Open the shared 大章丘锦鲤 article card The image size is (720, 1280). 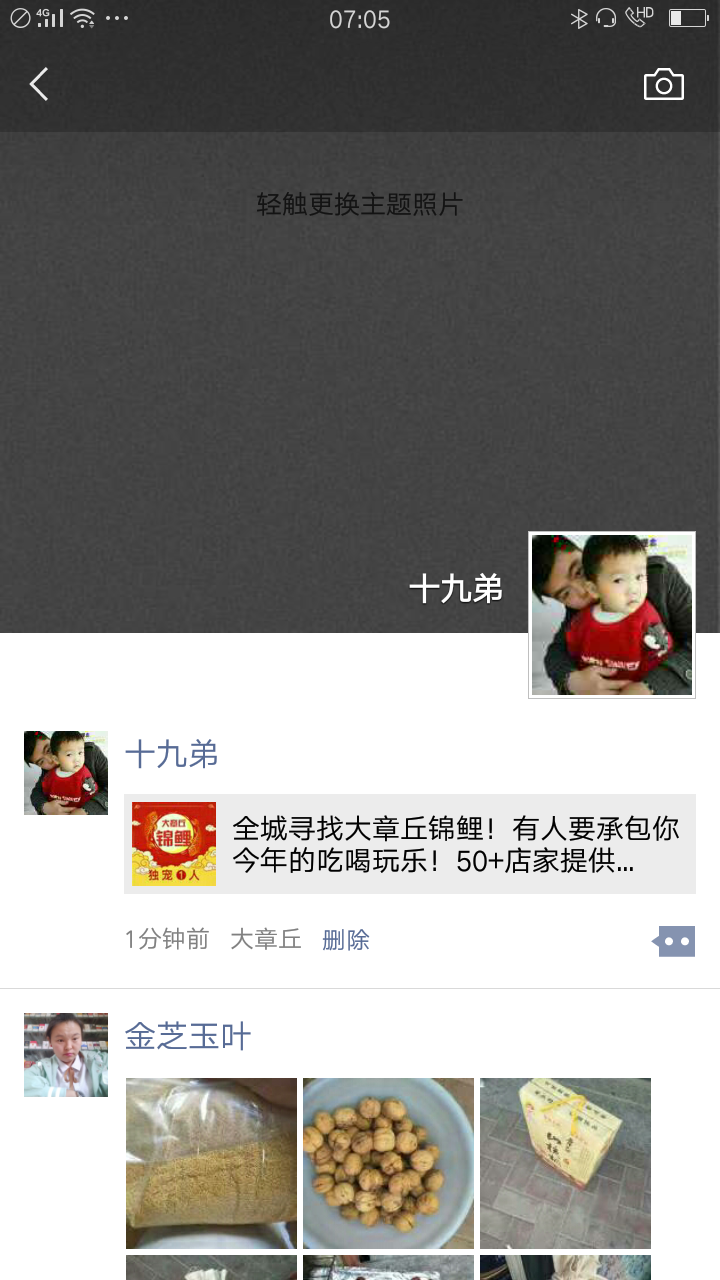click(x=410, y=845)
